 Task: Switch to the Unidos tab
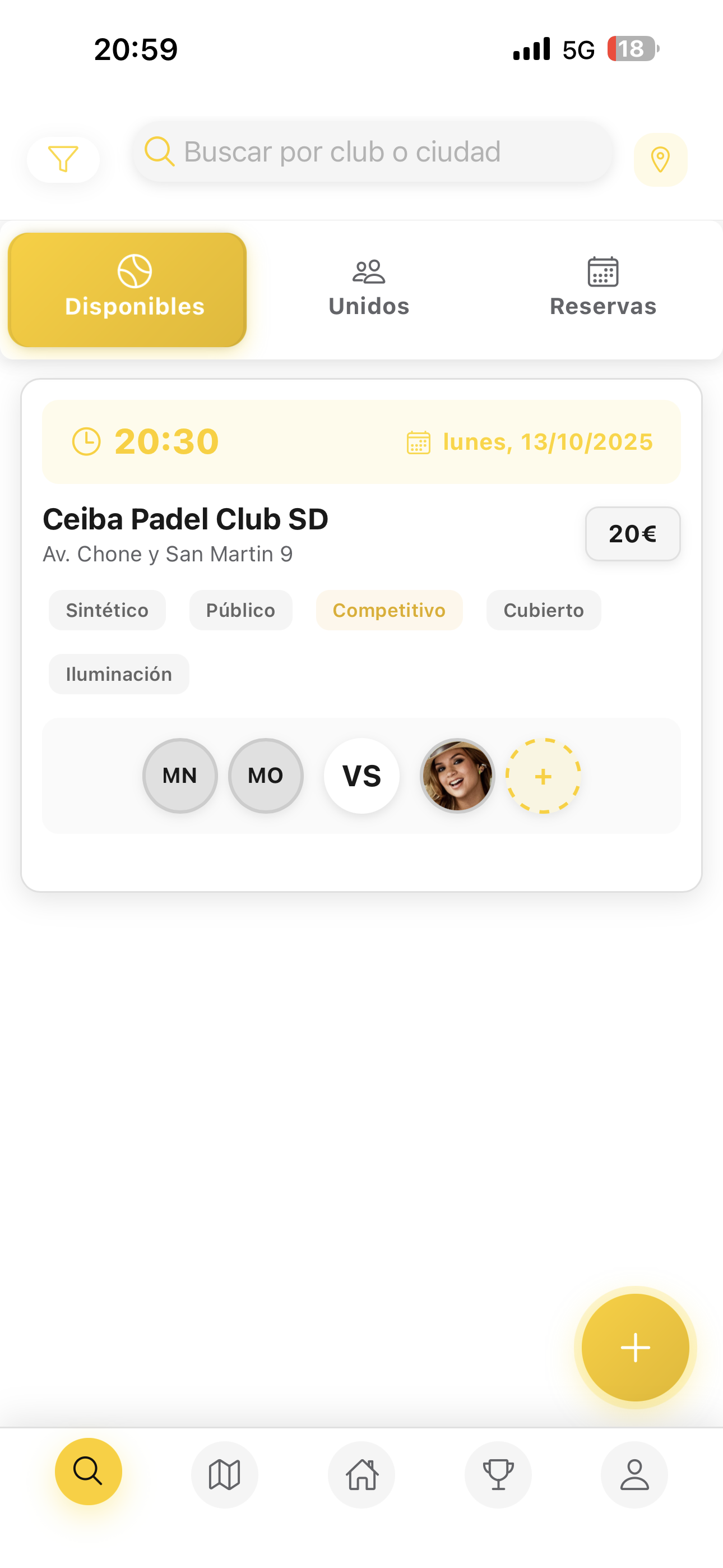(x=368, y=289)
